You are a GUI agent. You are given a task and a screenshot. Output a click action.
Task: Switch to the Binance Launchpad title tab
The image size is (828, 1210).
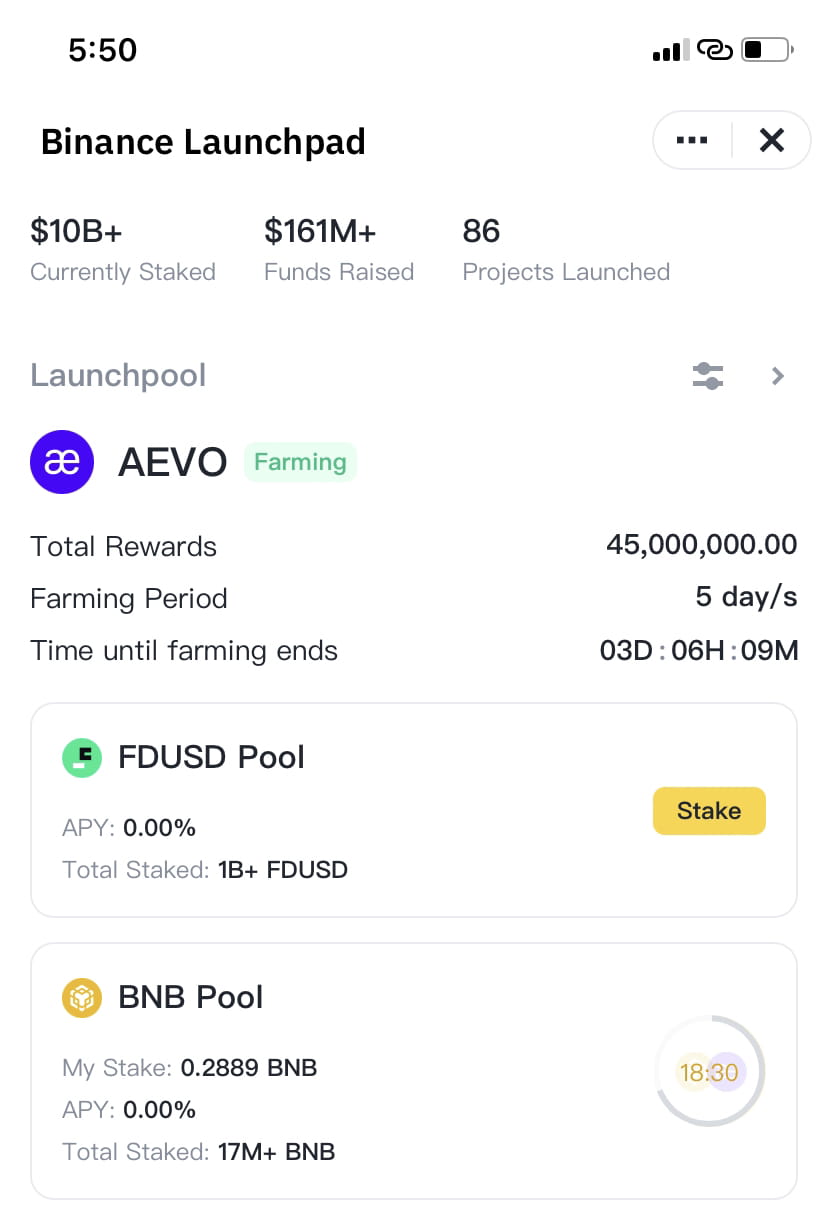point(203,141)
